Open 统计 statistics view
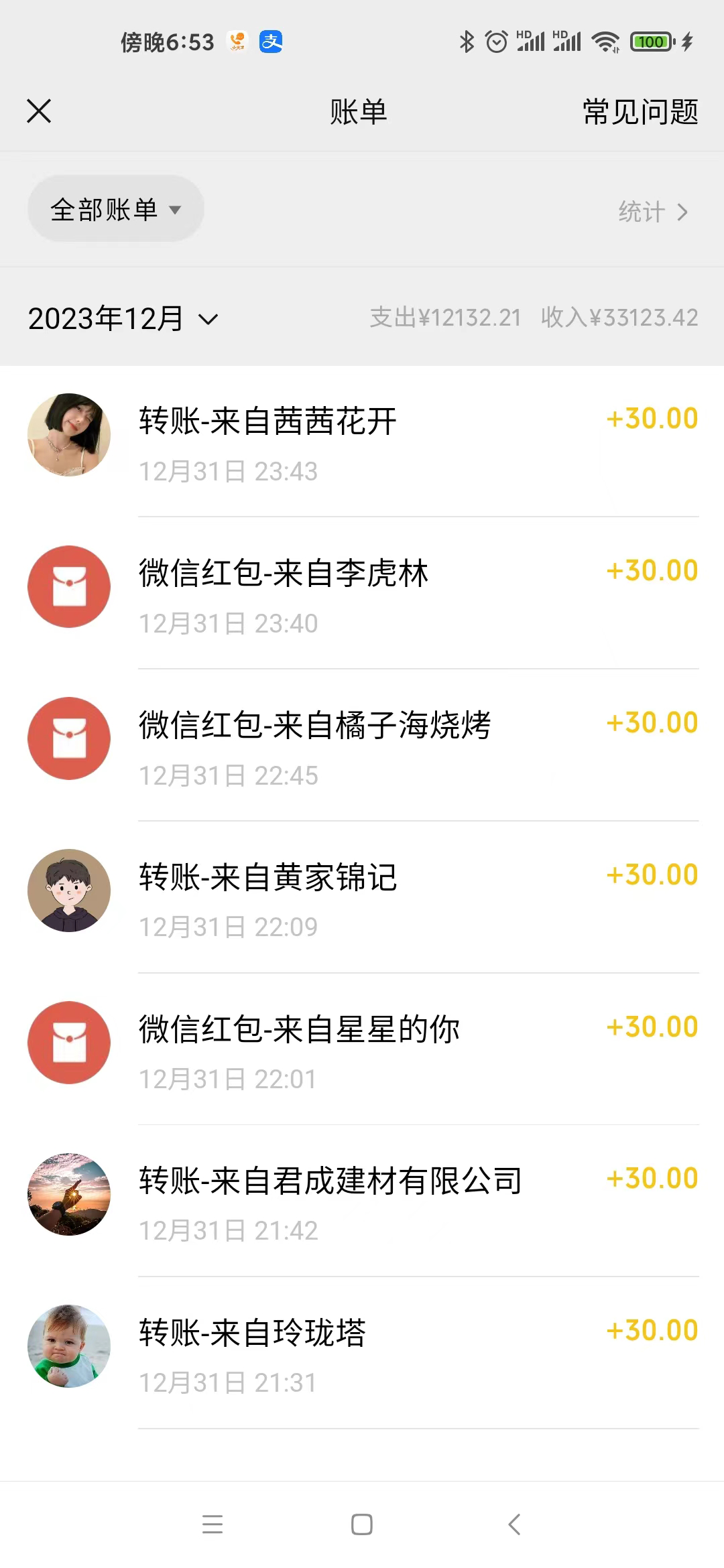Image resolution: width=724 pixels, height=1568 pixels. click(x=652, y=212)
